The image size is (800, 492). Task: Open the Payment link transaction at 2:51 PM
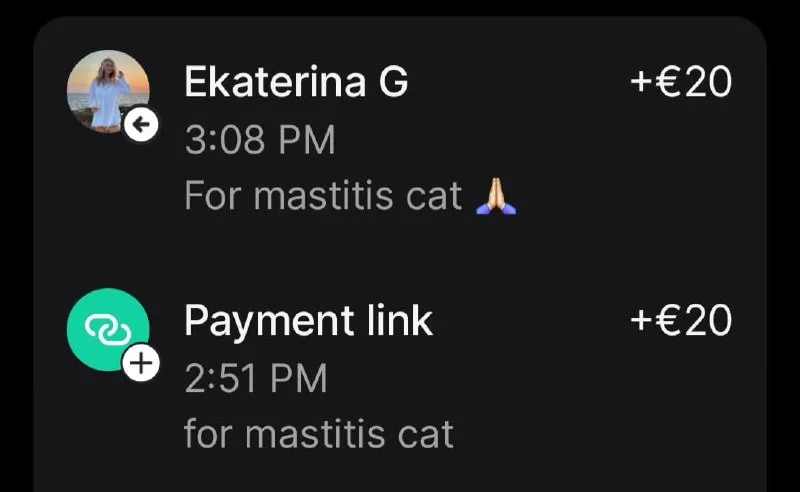(x=400, y=377)
